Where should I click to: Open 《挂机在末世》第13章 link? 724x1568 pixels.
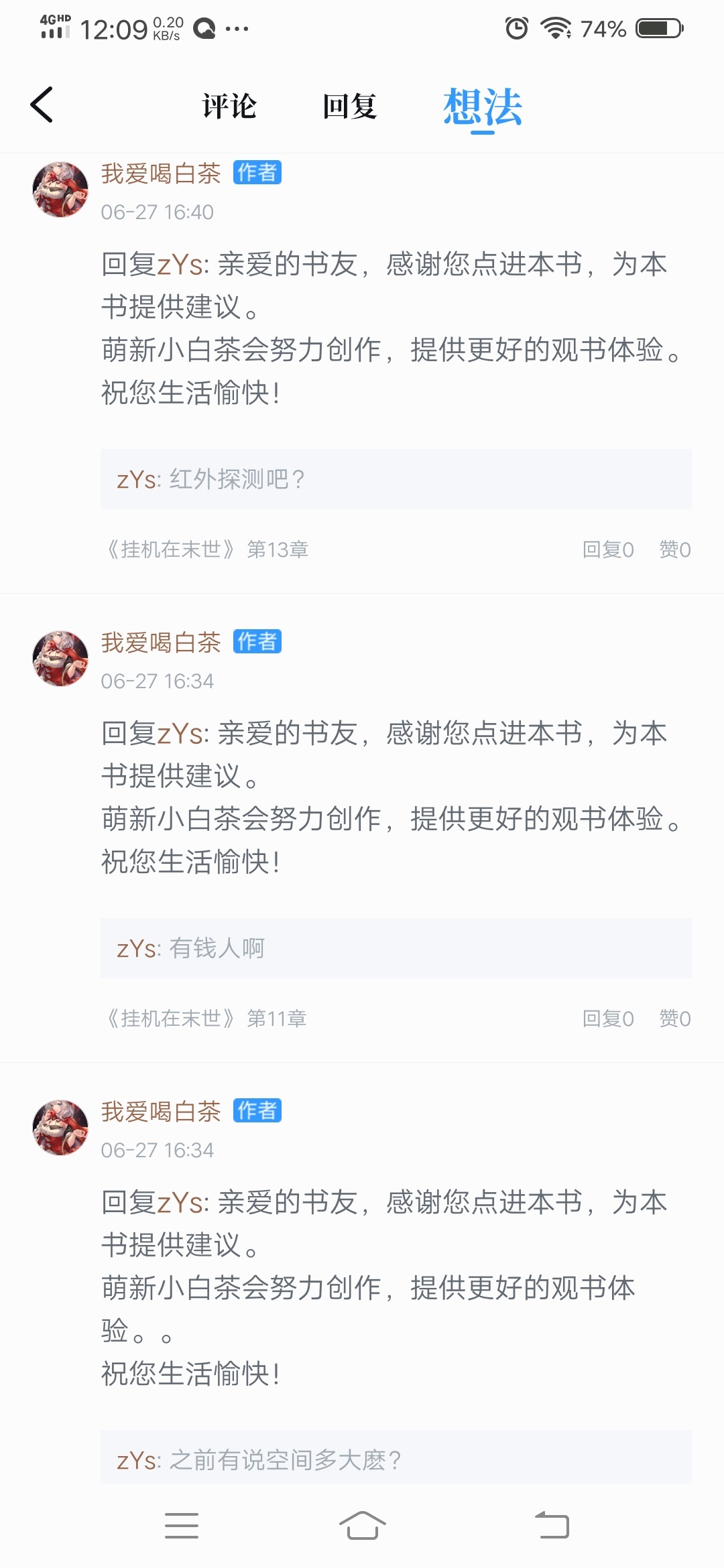(x=206, y=549)
